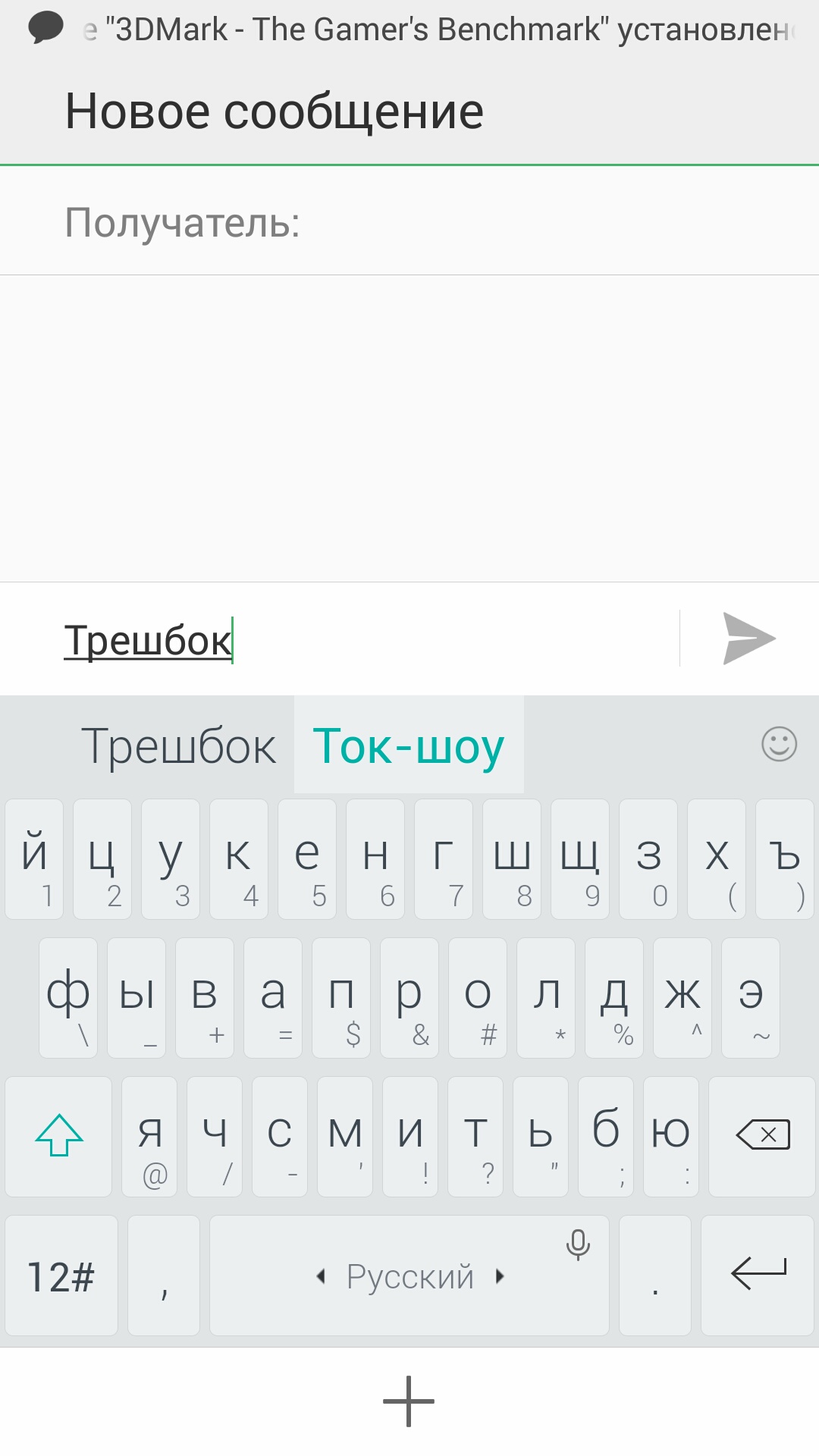Hit the backspace key

762,1137
